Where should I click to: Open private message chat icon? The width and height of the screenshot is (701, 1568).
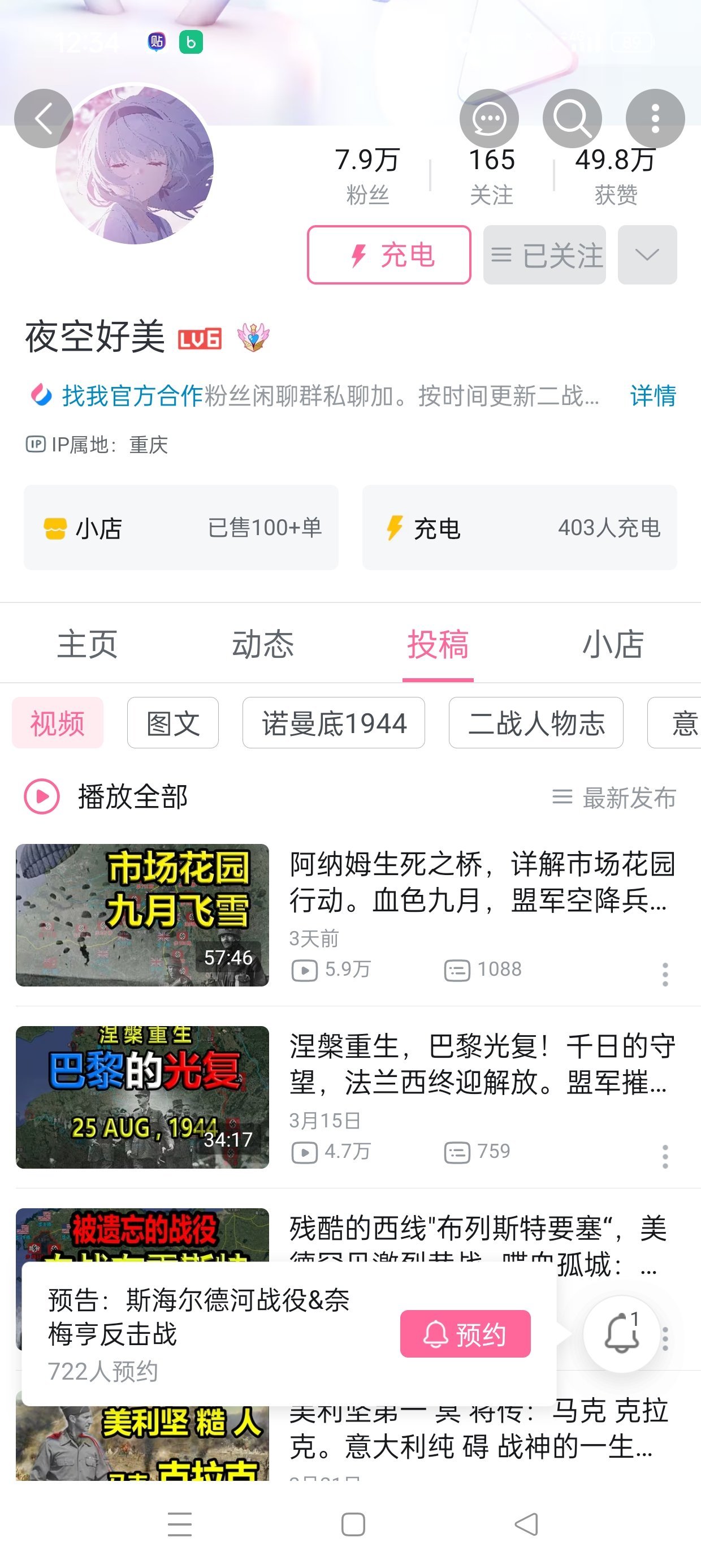click(x=488, y=119)
